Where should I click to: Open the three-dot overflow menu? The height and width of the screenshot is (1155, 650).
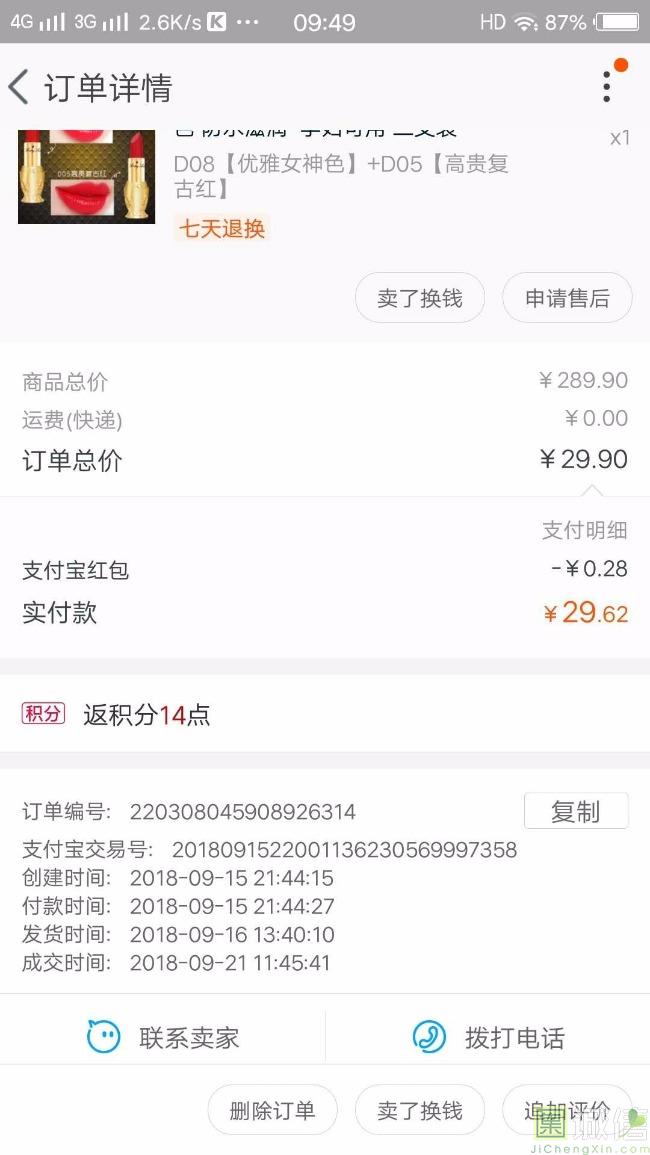607,87
